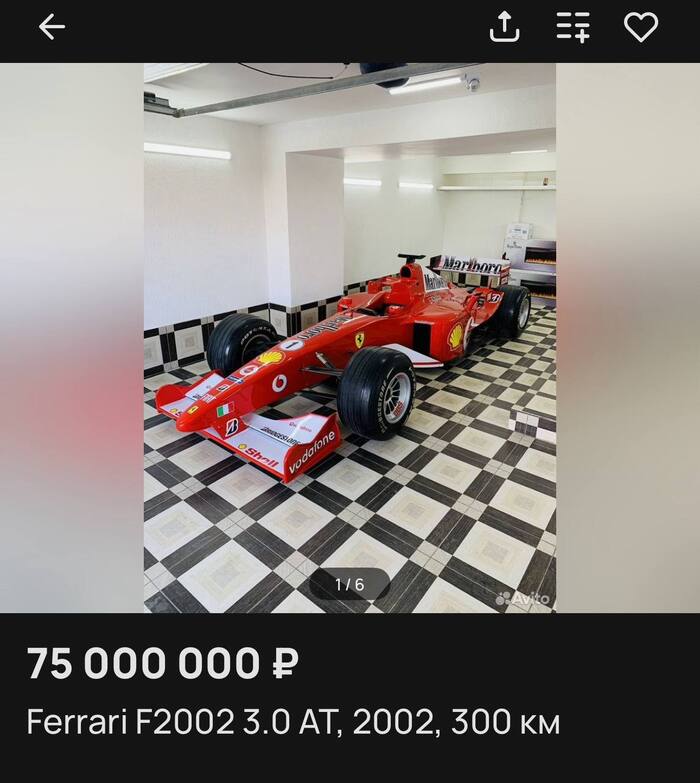Open the Ferrari listing photo fullscreen
The width and height of the screenshot is (700, 783).
click(350, 338)
